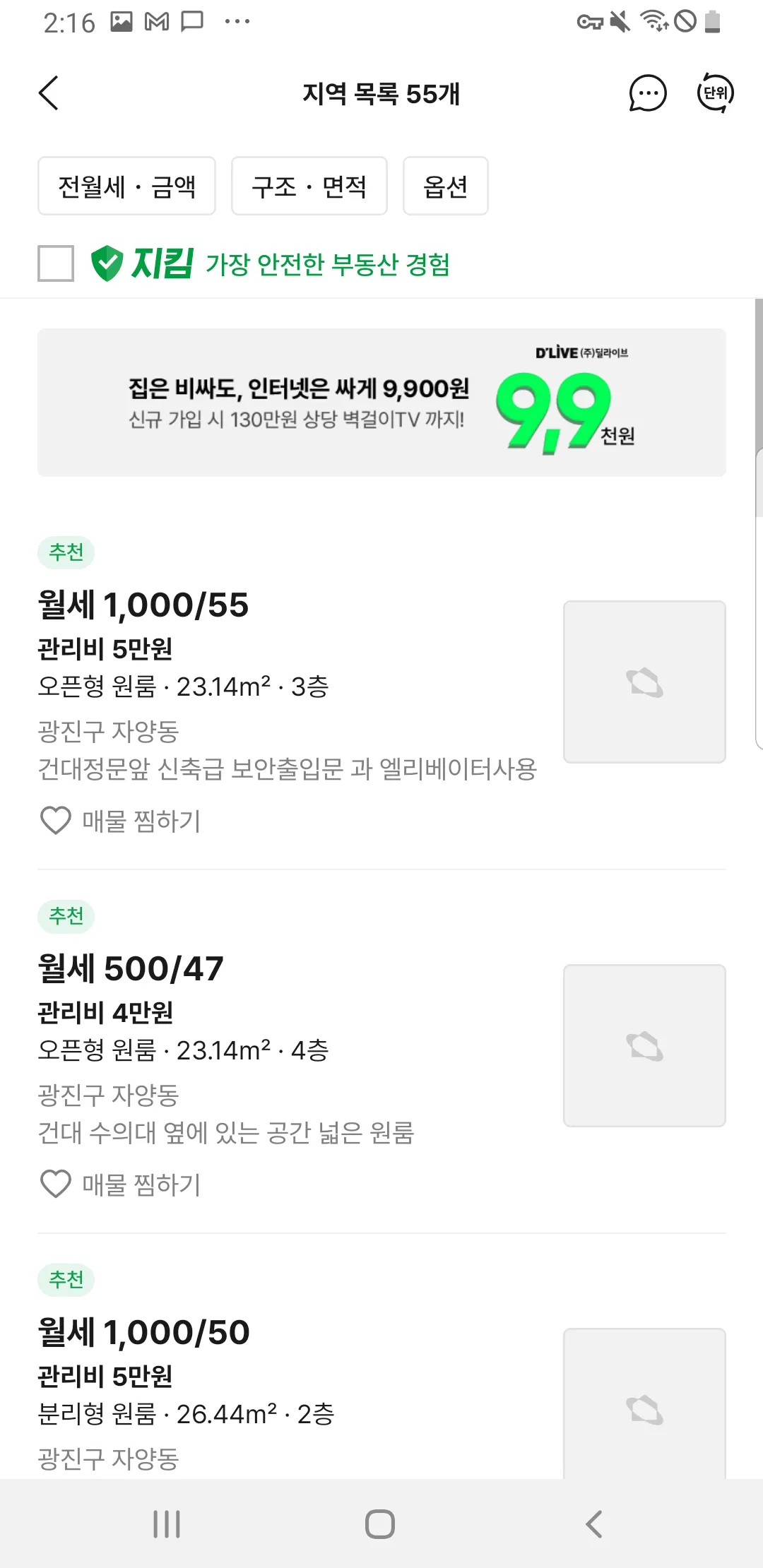Open the chat bubble icon
763x1568 pixels.
tap(647, 93)
